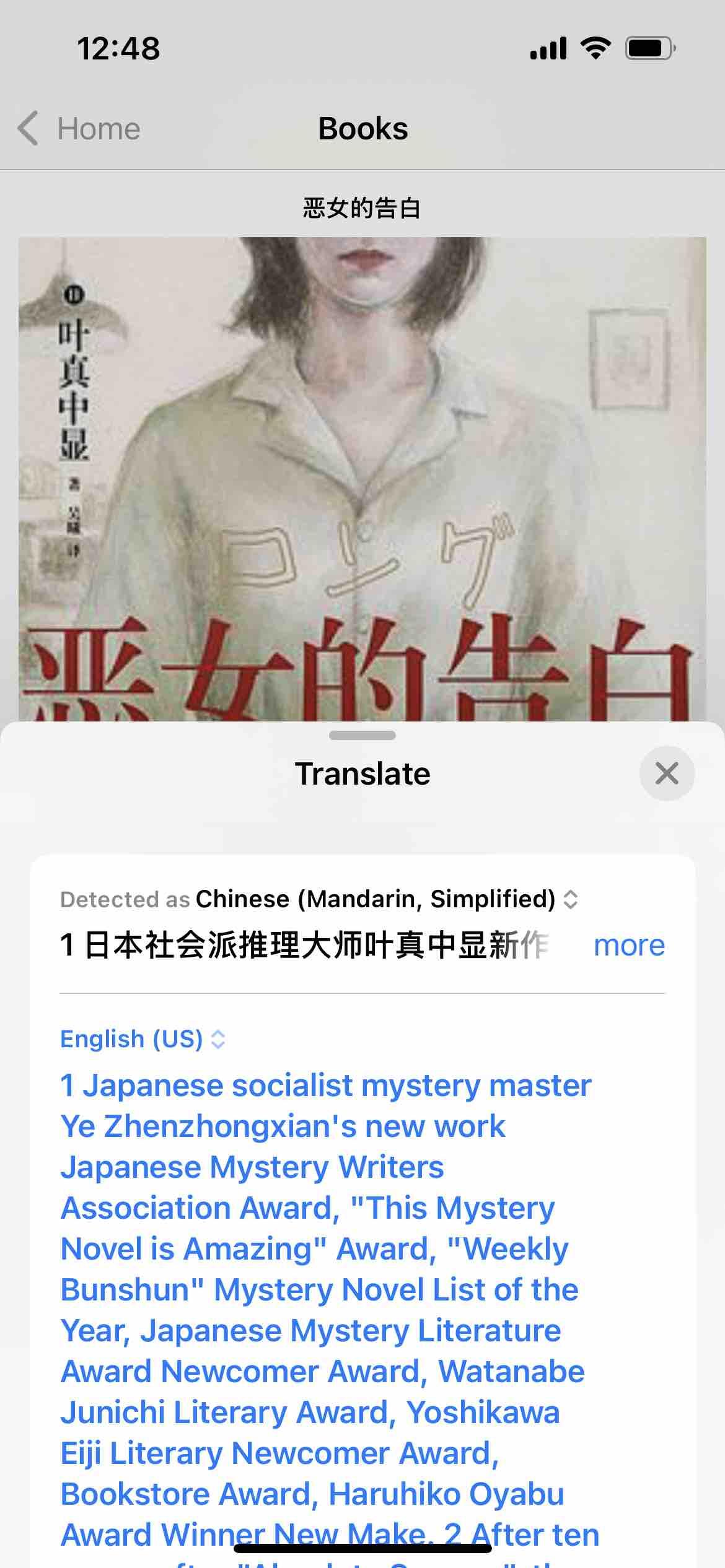Go back to Home
Image resolution: width=725 pixels, height=1568 pixels.
pyautogui.click(x=79, y=129)
